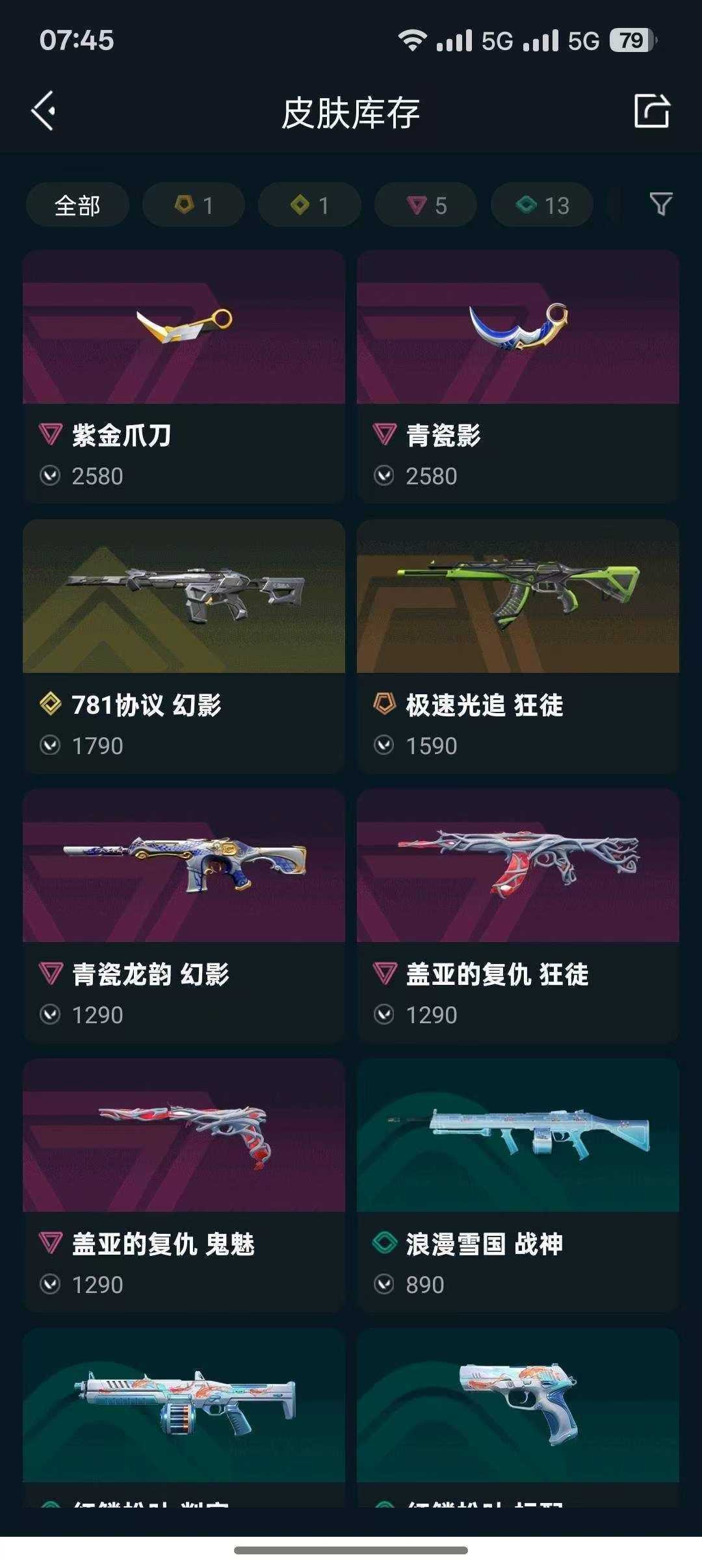The height and width of the screenshot is (1568, 702).
Task: Filter by the pink-tier chip showing 5
Action: click(426, 205)
